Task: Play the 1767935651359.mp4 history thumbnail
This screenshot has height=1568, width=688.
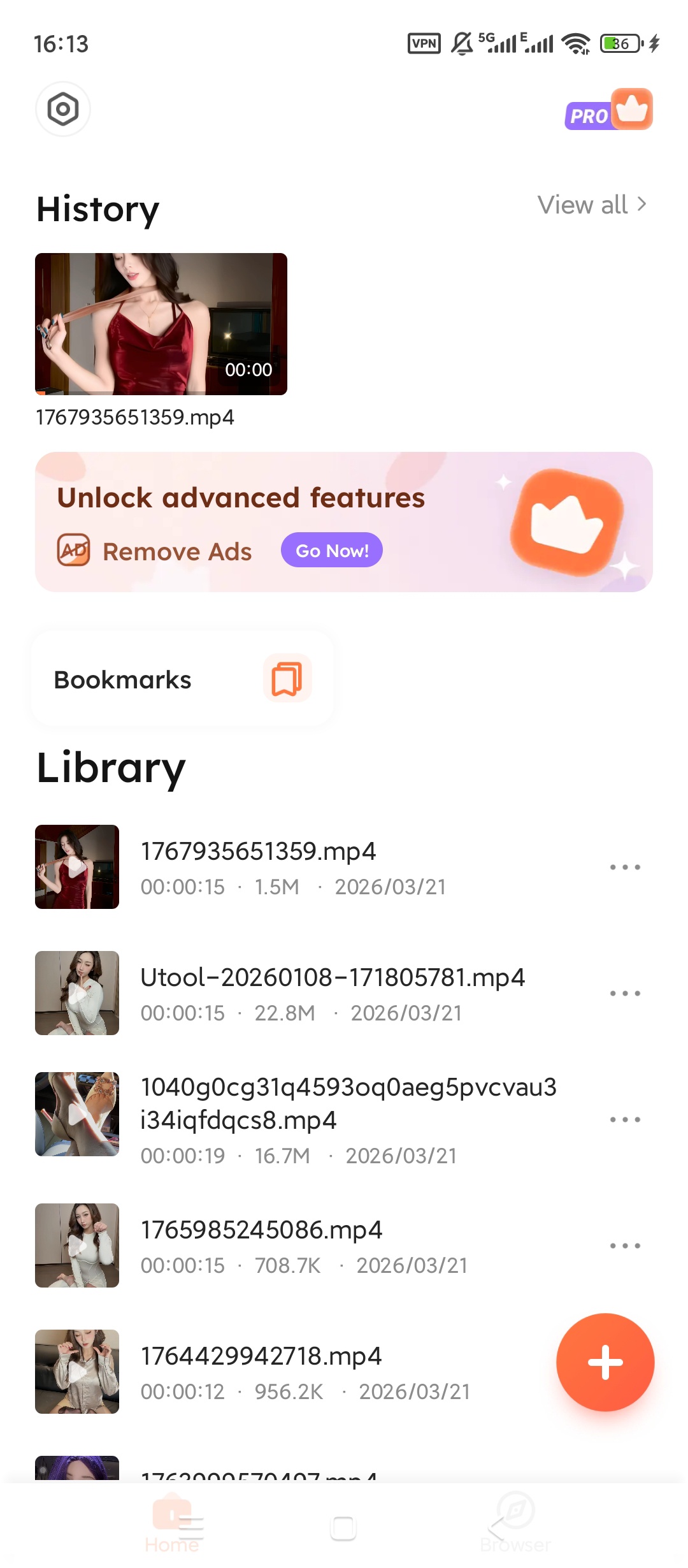Action: [x=161, y=324]
